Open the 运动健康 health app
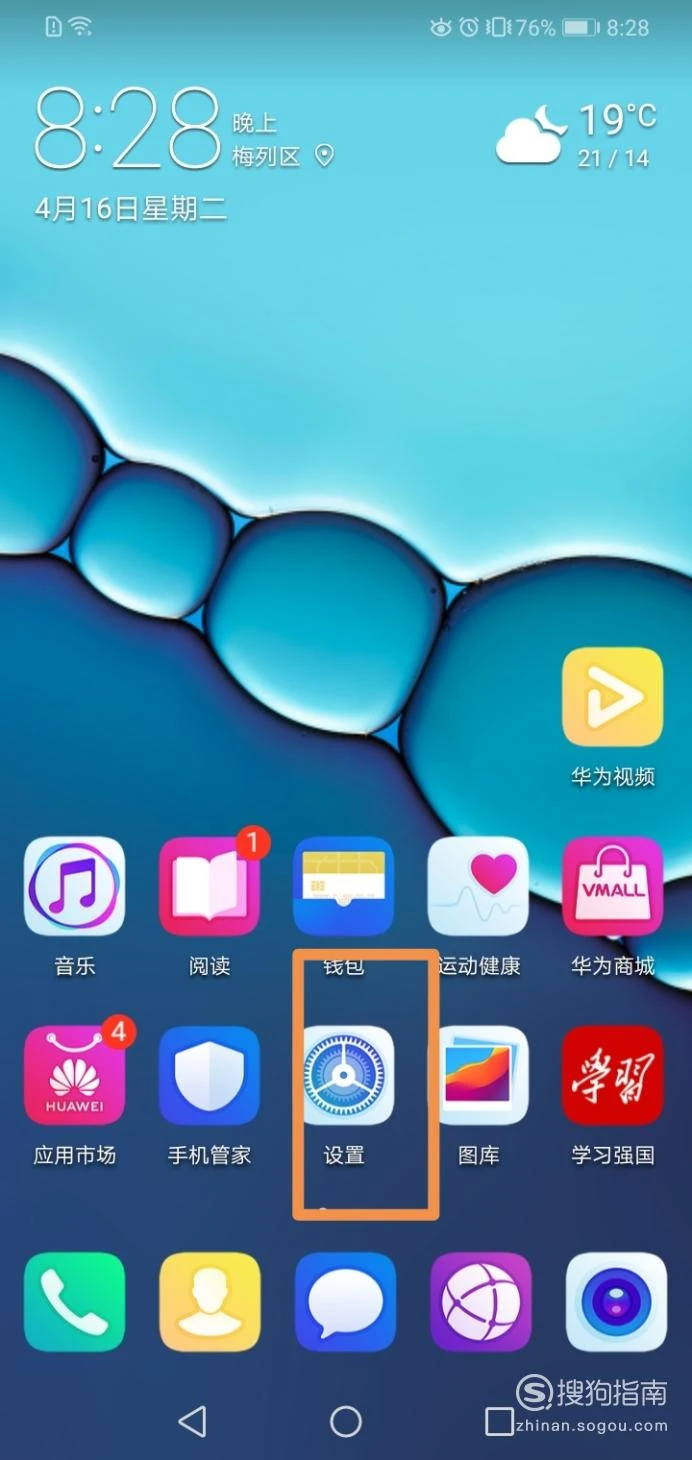 pyautogui.click(x=478, y=886)
